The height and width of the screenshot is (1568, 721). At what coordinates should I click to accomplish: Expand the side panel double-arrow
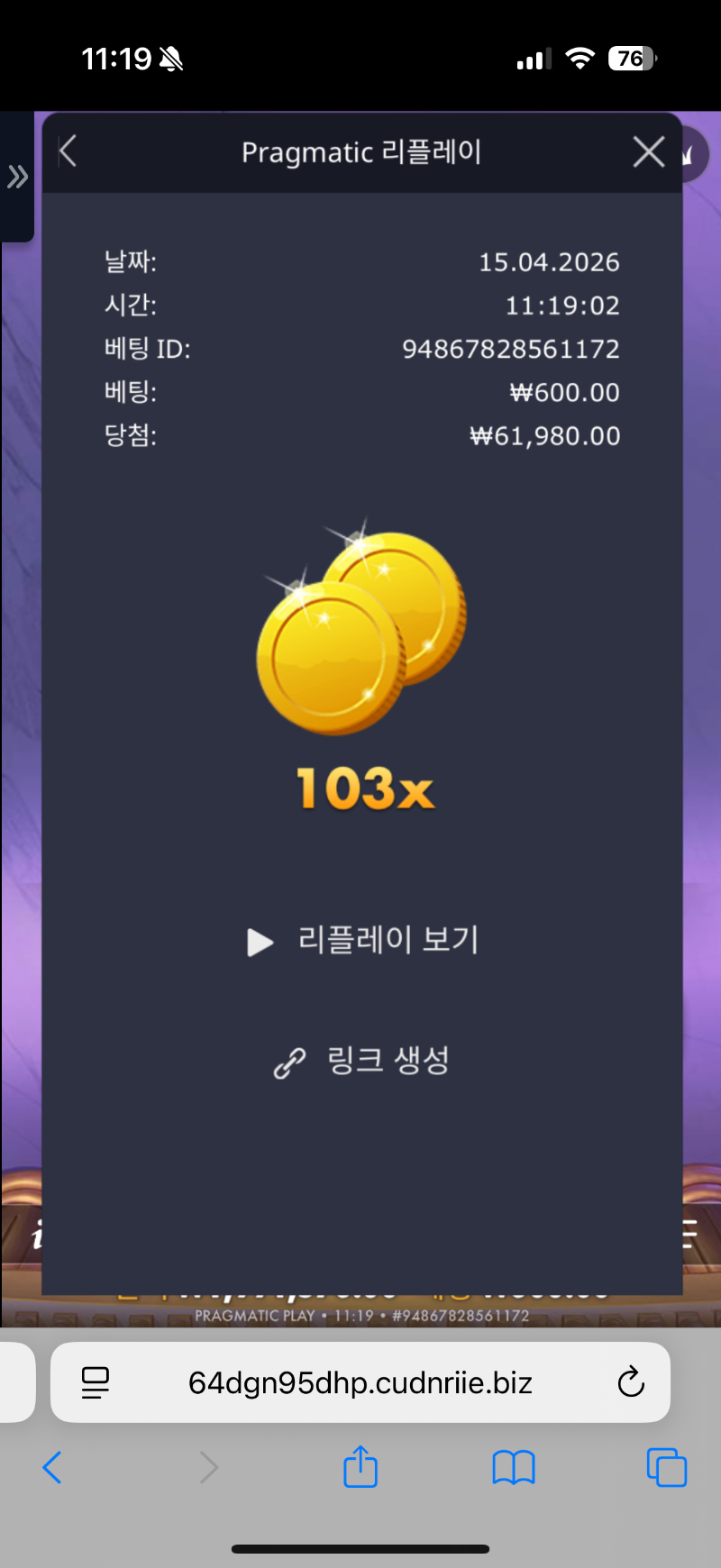click(17, 177)
